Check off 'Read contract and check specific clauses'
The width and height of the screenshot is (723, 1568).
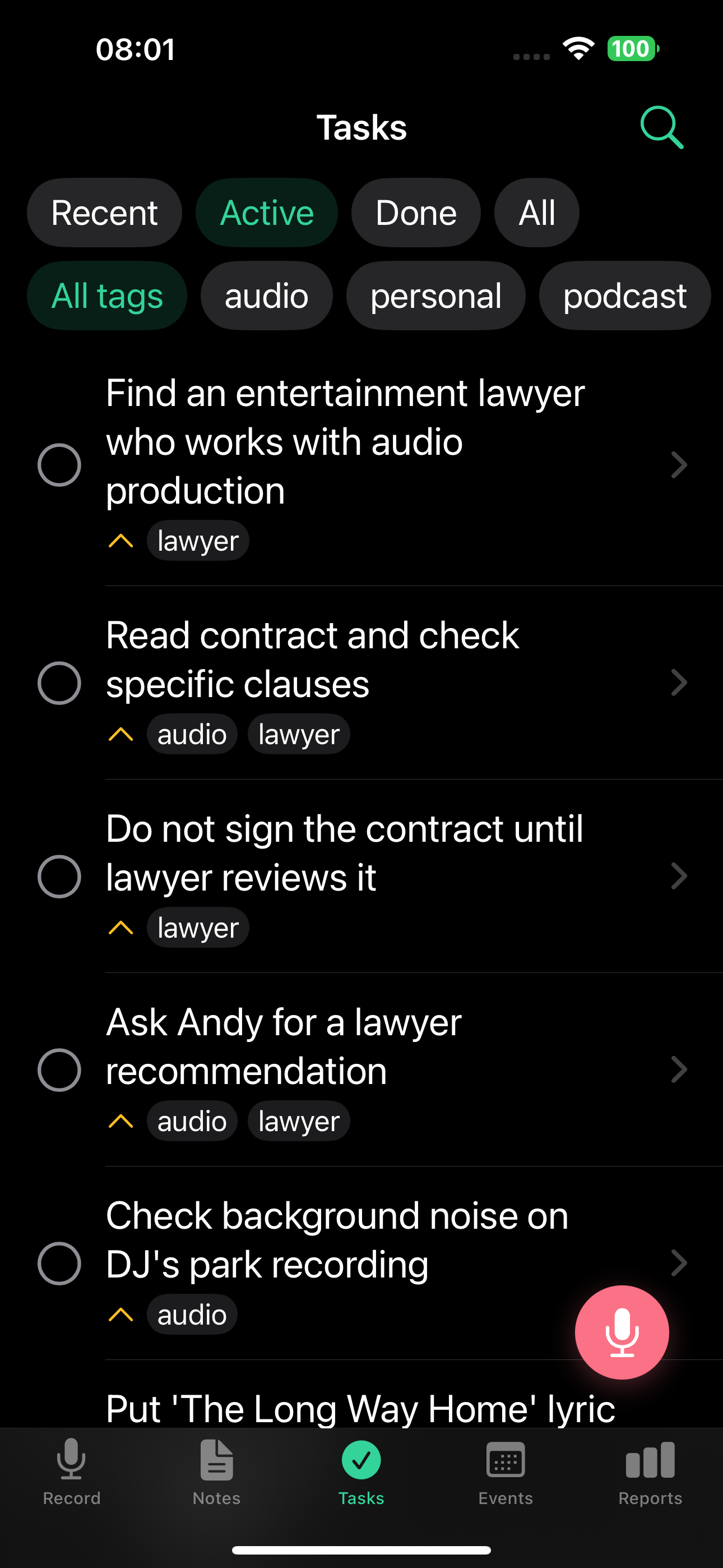[59, 683]
